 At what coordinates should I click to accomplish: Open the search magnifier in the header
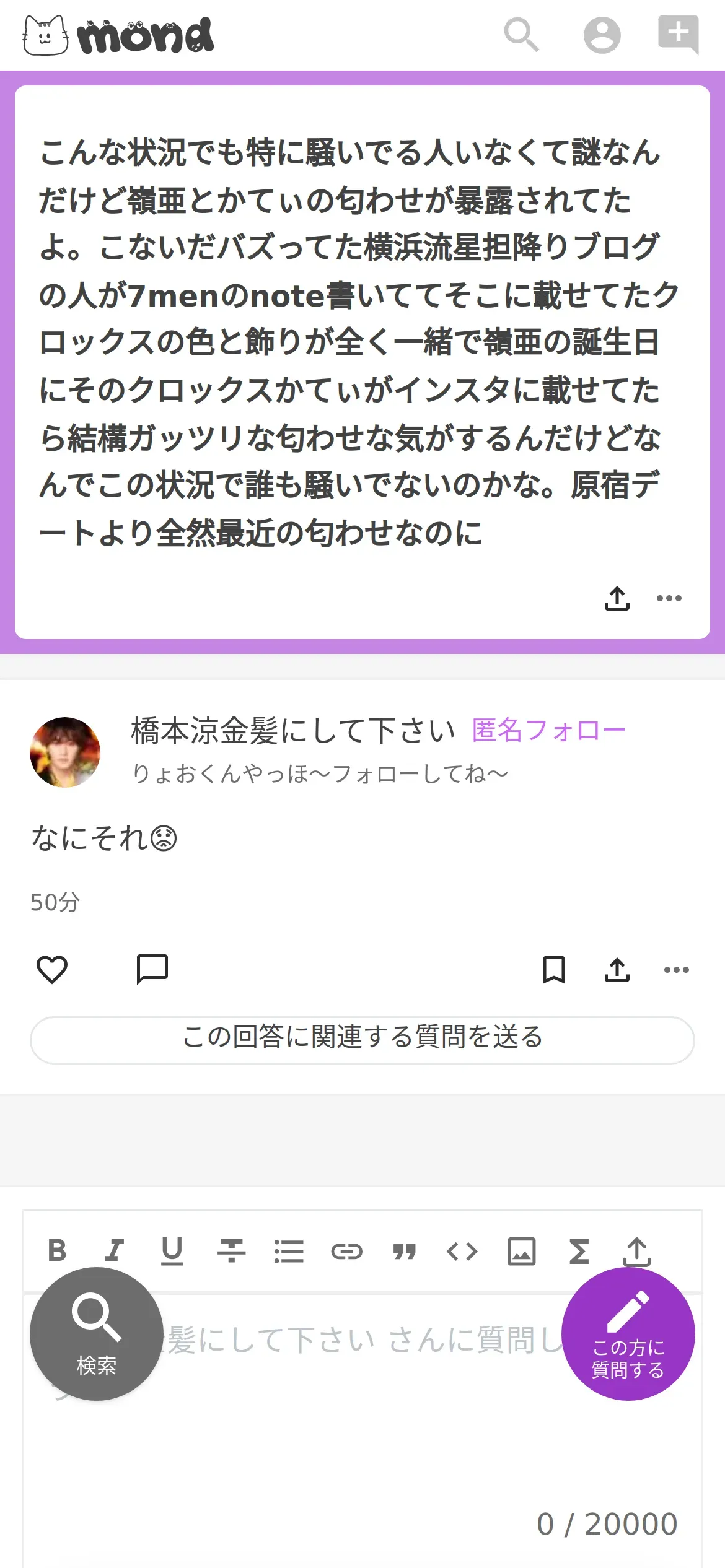pos(521,35)
